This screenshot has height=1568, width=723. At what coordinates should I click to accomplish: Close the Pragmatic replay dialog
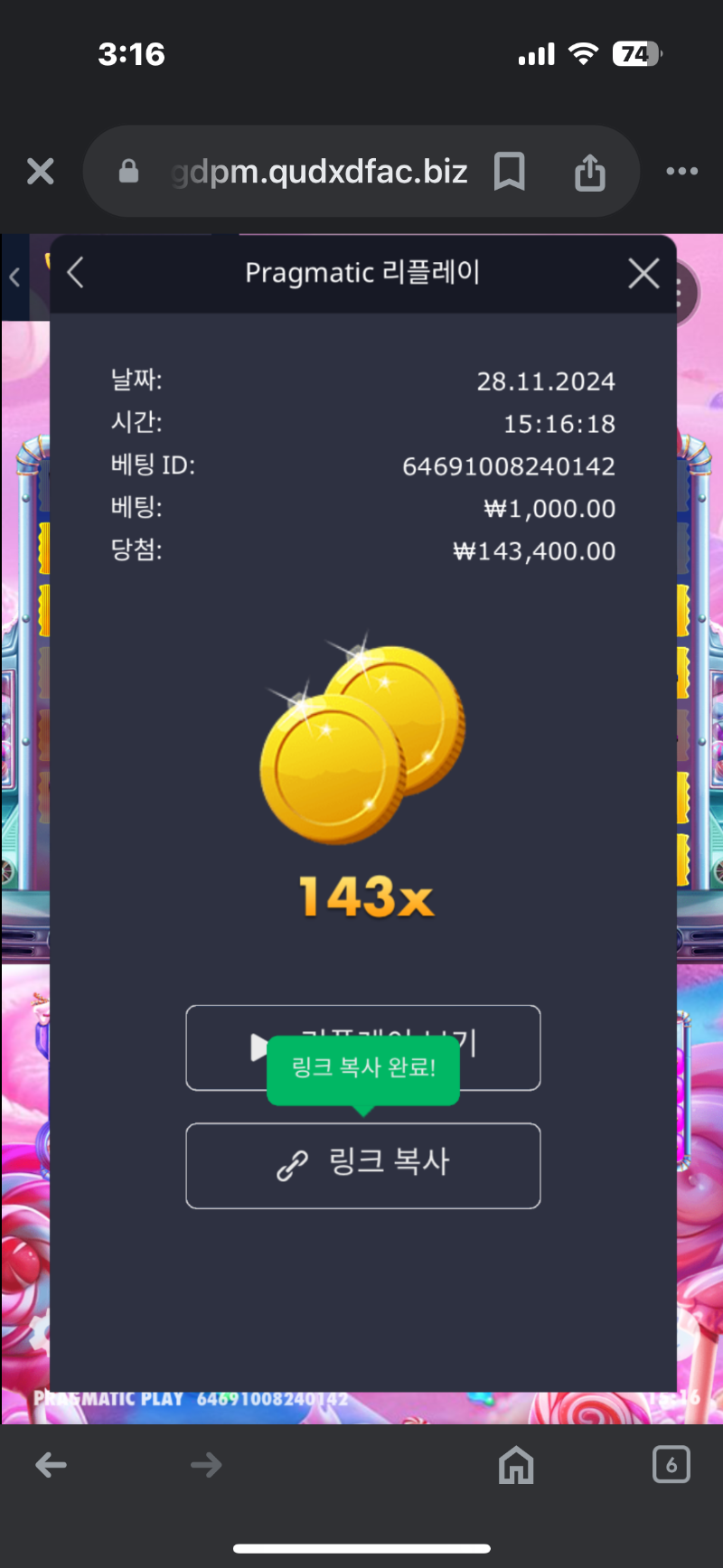point(643,272)
